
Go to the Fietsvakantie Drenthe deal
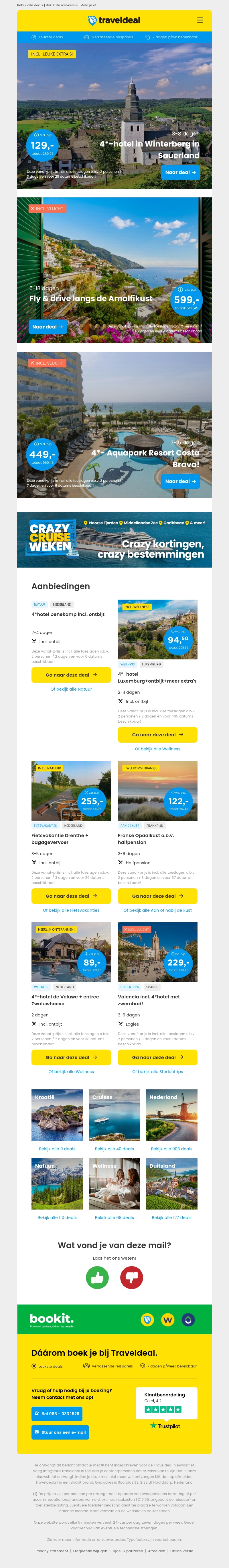point(71,895)
